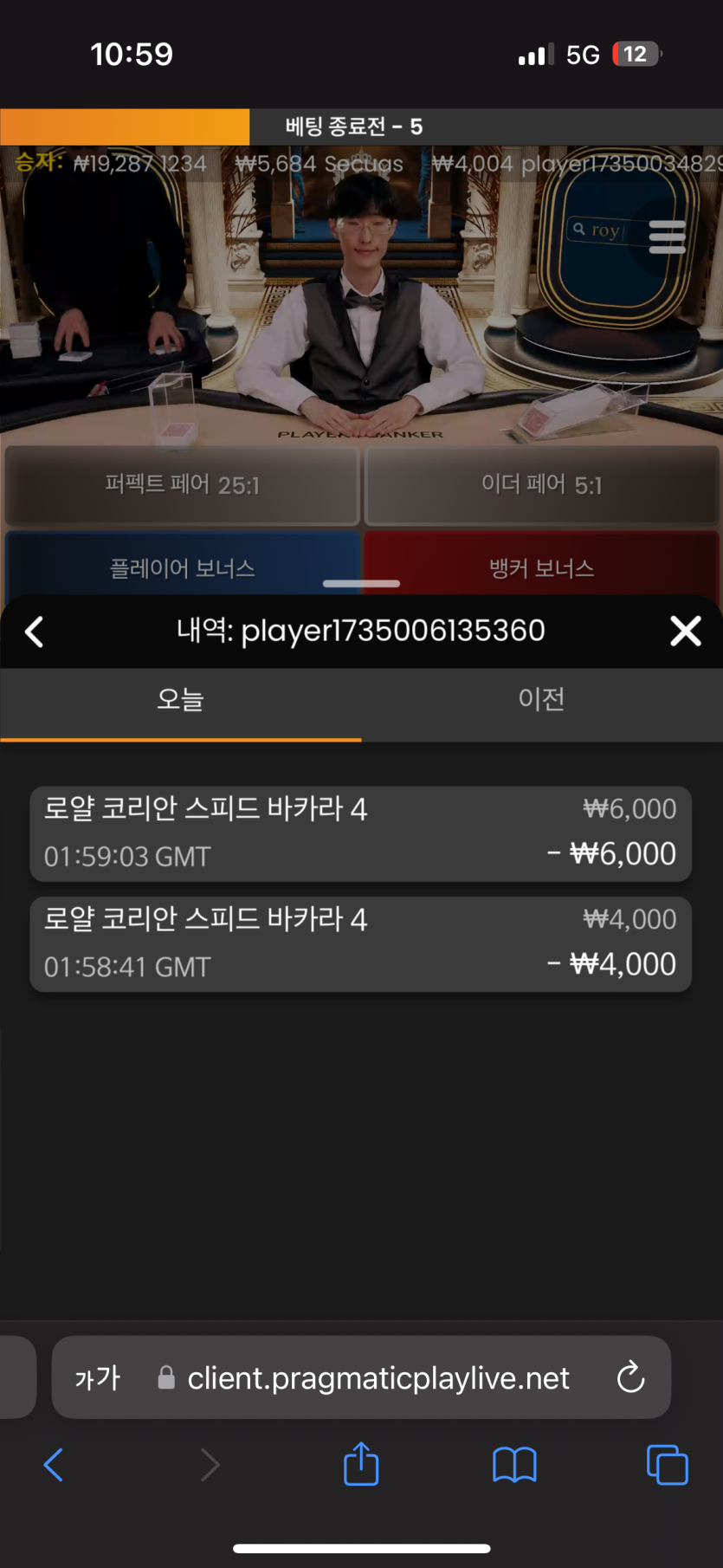Open the 01:59:03 GMT bet record

click(x=360, y=833)
